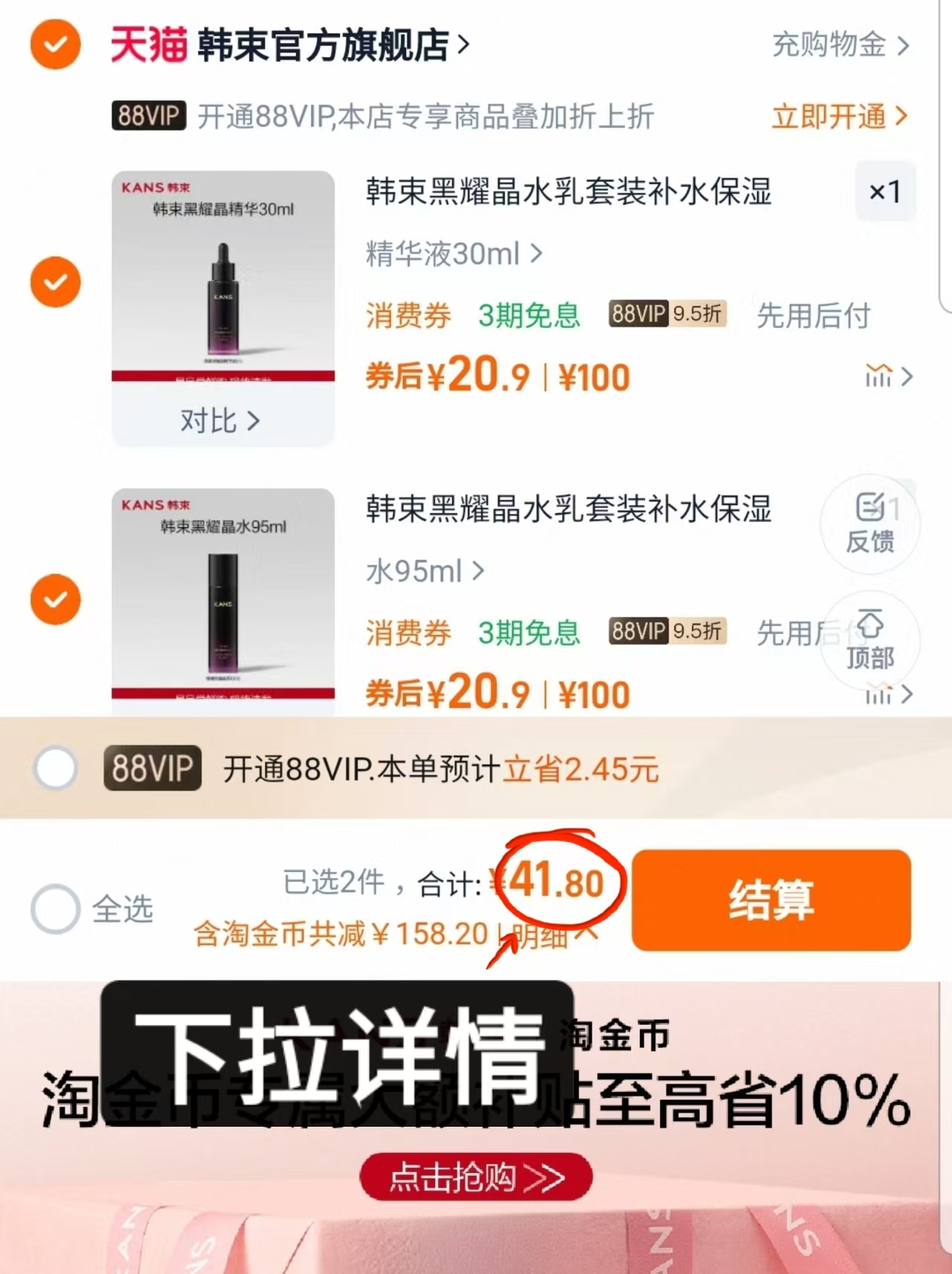
Task: Open price history chart icon beside ¥100
Action: 881,377
